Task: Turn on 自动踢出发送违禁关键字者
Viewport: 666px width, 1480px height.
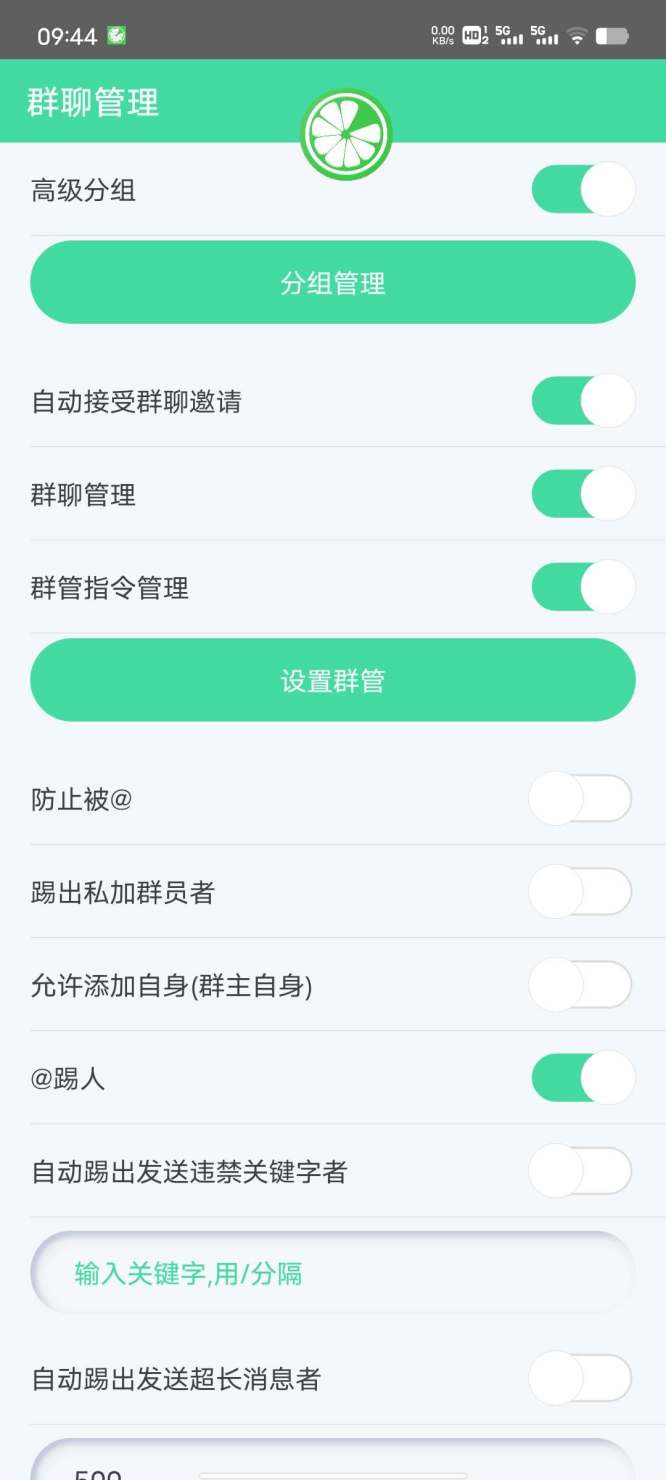Action: pos(580,1171)
